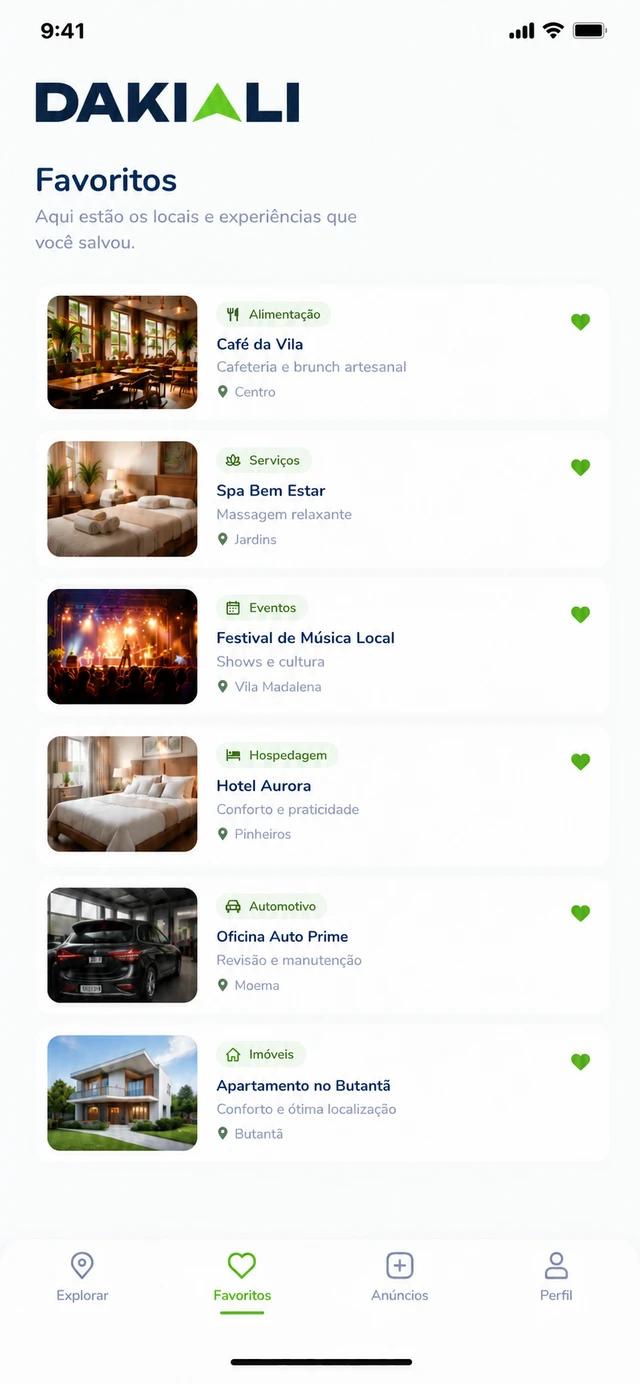Unlike Hotel Aurora using its heart icon

click(x=580, y=761)
